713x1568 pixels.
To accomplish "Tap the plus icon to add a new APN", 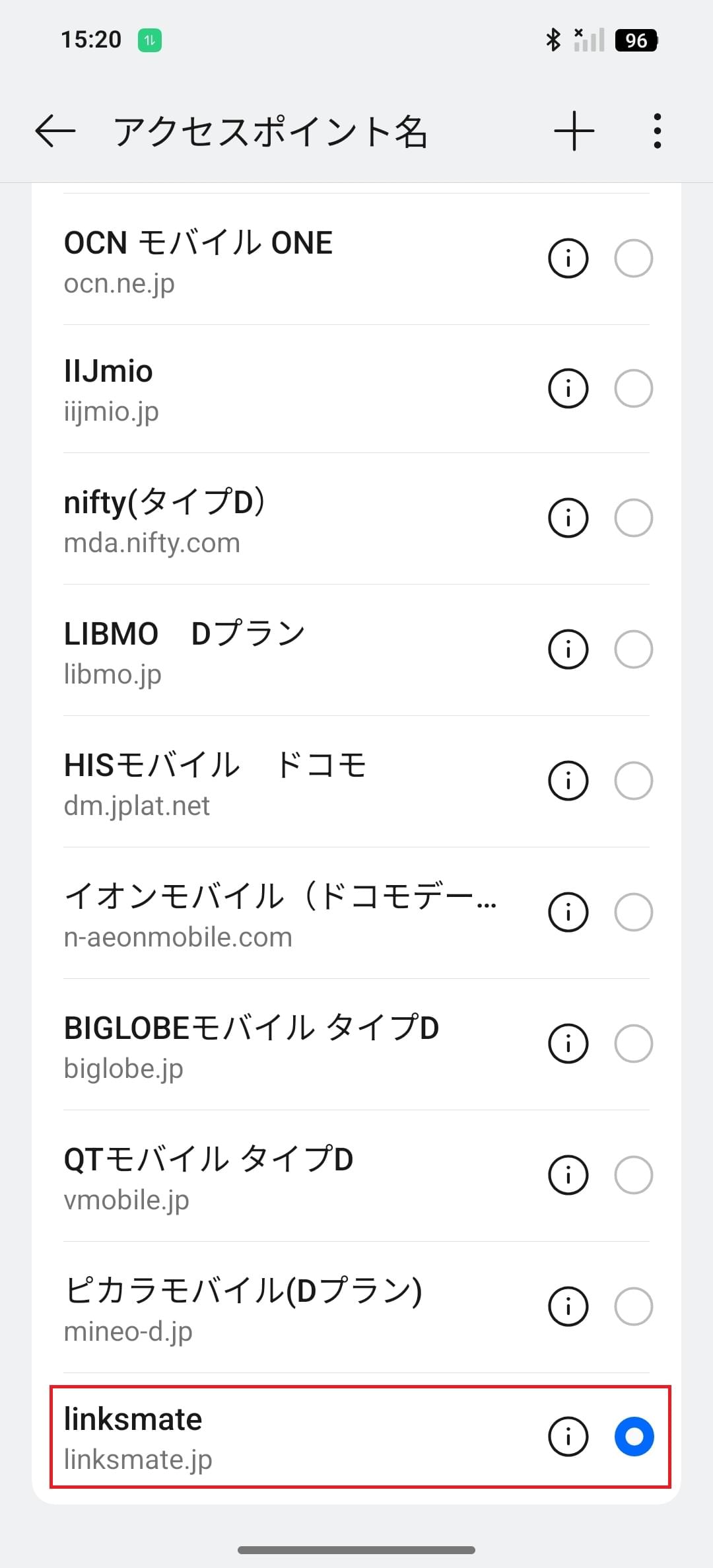I will coord(573,131).
